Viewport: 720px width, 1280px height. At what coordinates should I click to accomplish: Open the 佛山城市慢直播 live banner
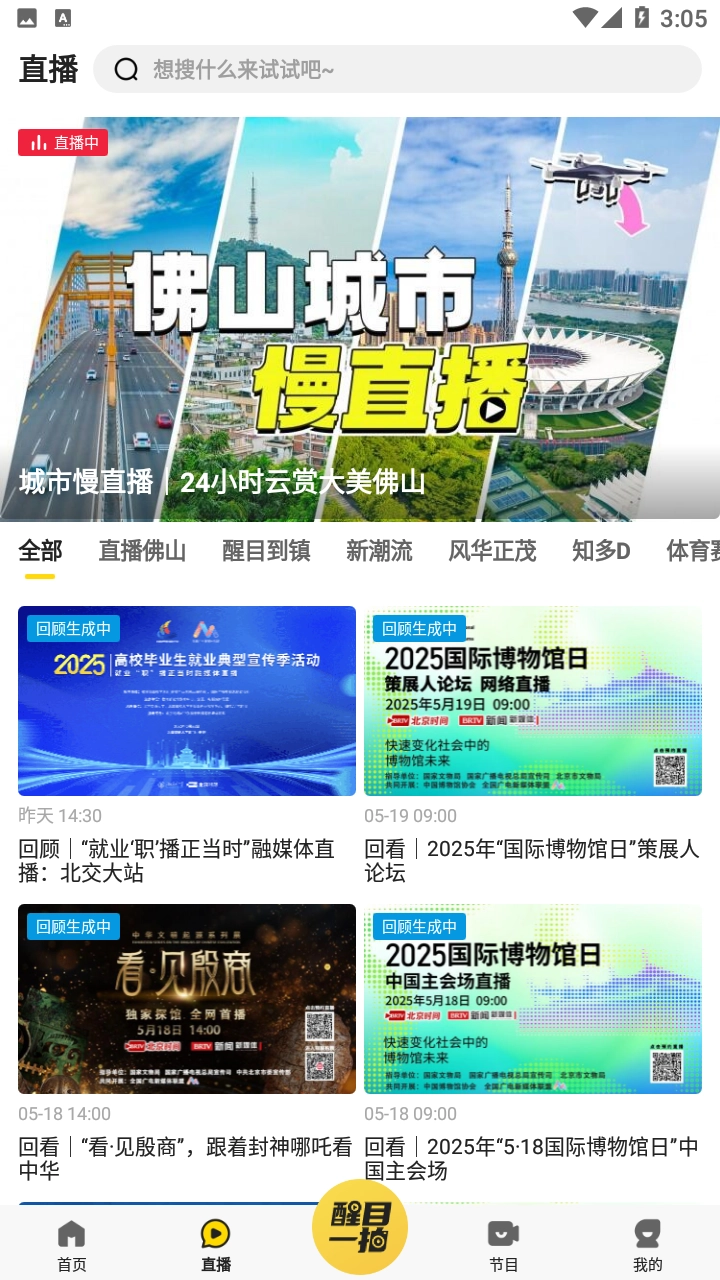(360, 320)
